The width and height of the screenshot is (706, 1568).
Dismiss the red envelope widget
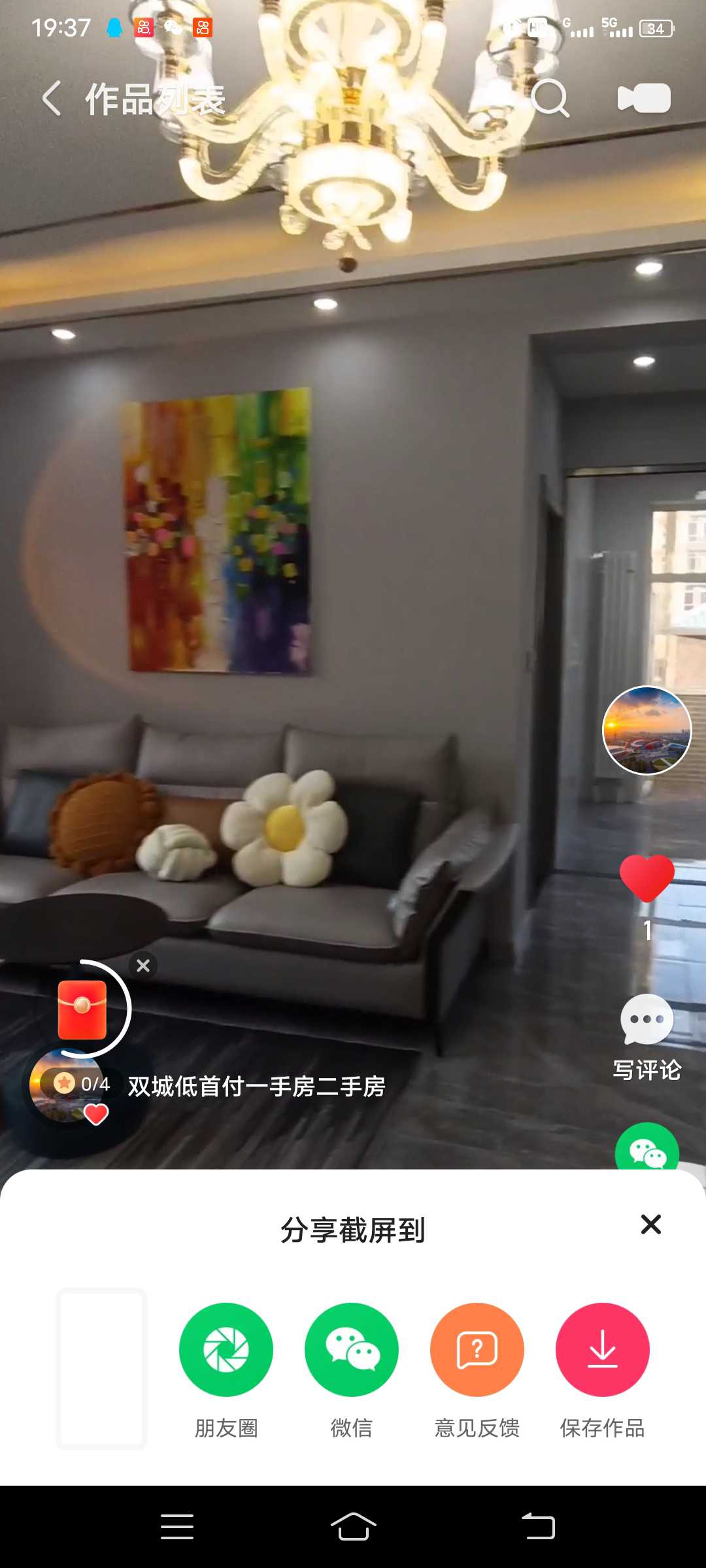(143, 966)
